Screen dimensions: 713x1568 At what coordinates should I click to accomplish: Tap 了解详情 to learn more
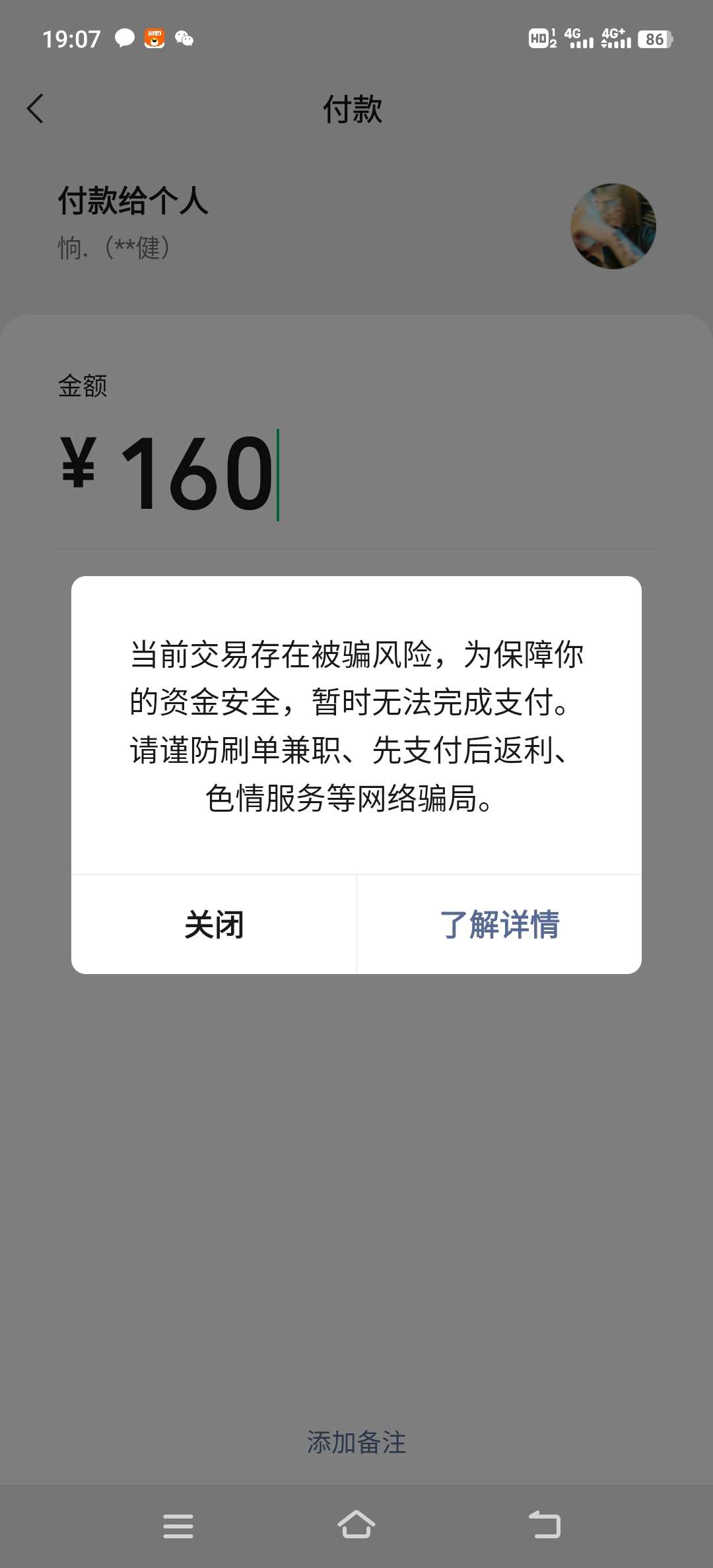(x=499, y=925)
